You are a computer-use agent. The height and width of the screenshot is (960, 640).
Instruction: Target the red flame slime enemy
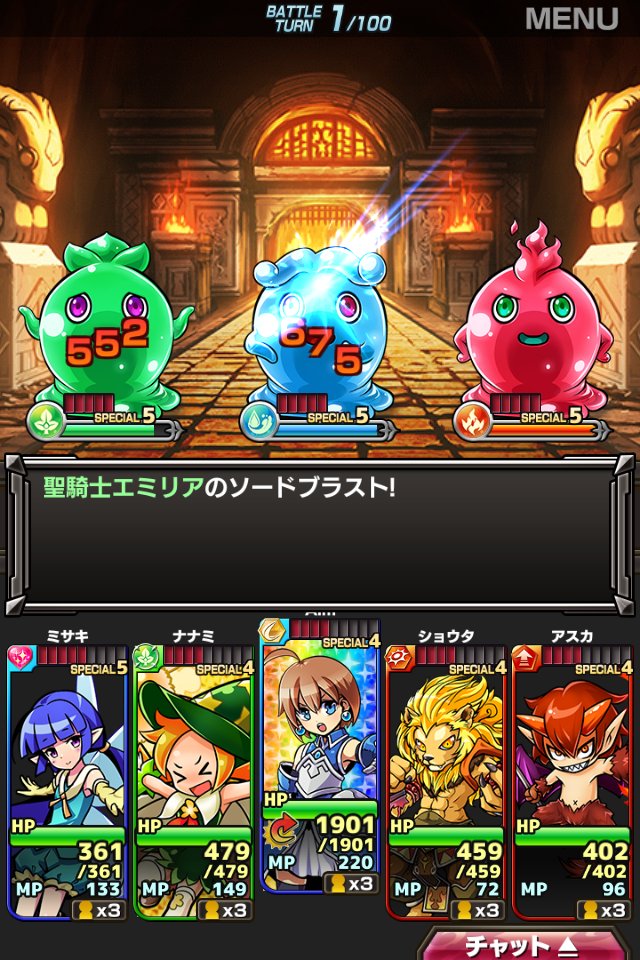[x=534, y=318]
